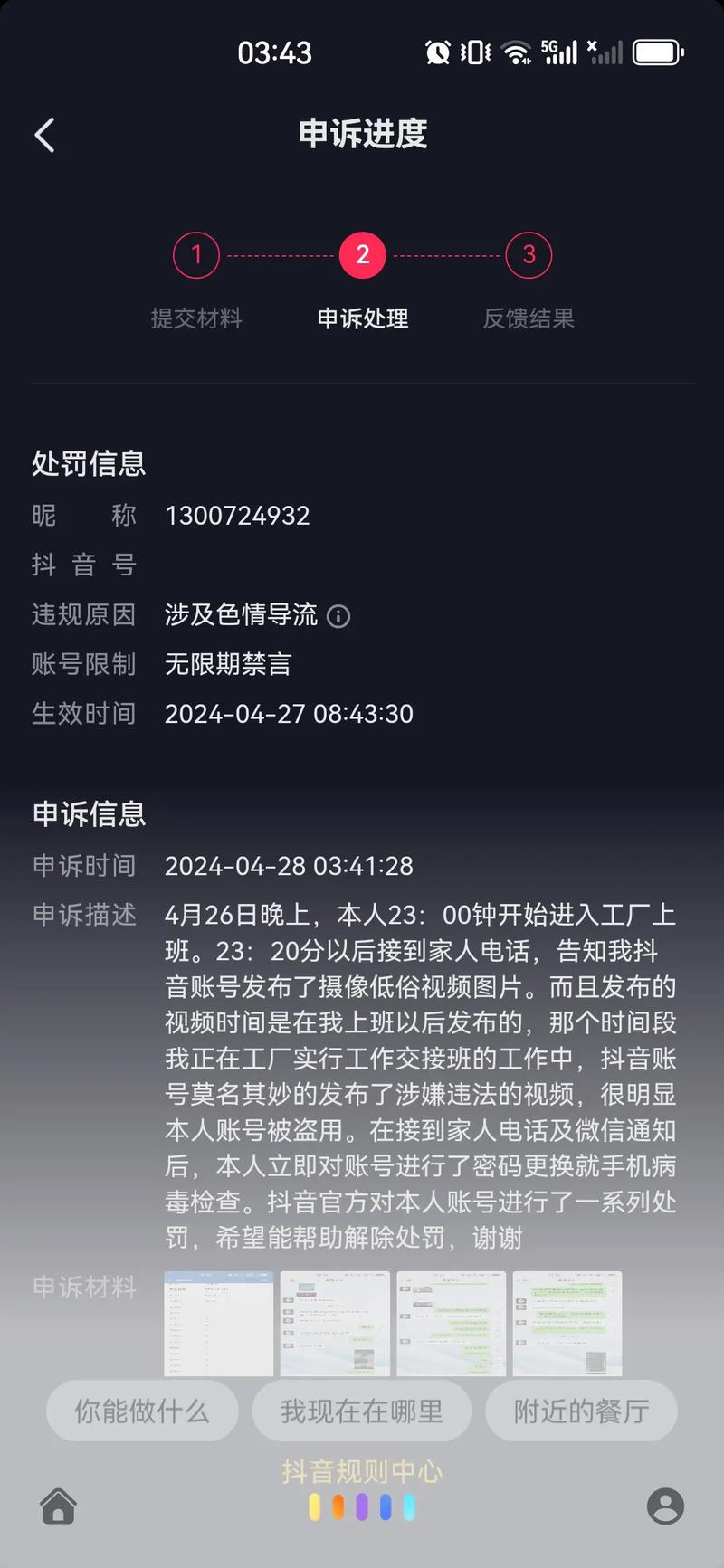This screenshot has height=1568, width=724.
Task: Open the last appeal material thumbnail
Action: pyautogui.click(x=567, y=1324)
